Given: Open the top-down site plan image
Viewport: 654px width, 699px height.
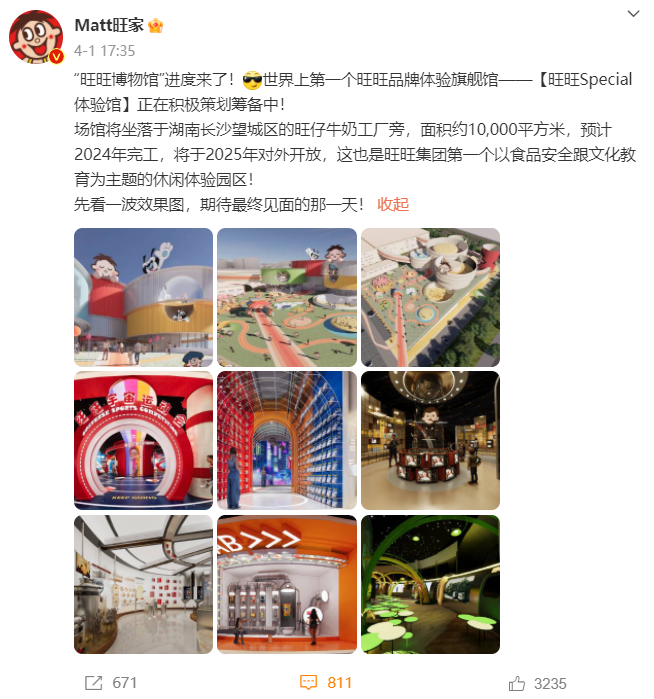Looking at the screenshot, I should pos(430,297).
